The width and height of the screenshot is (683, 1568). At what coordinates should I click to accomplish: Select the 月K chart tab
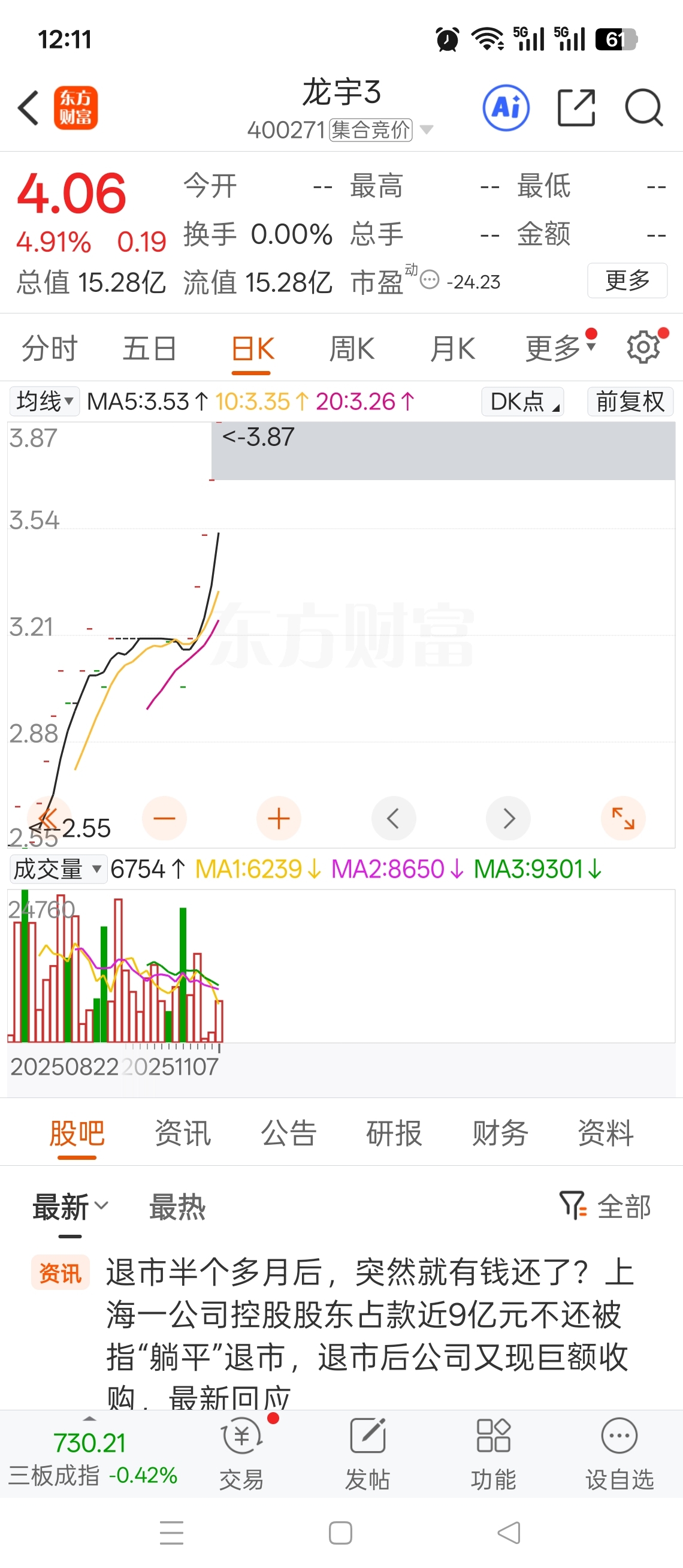coord(452,349)
